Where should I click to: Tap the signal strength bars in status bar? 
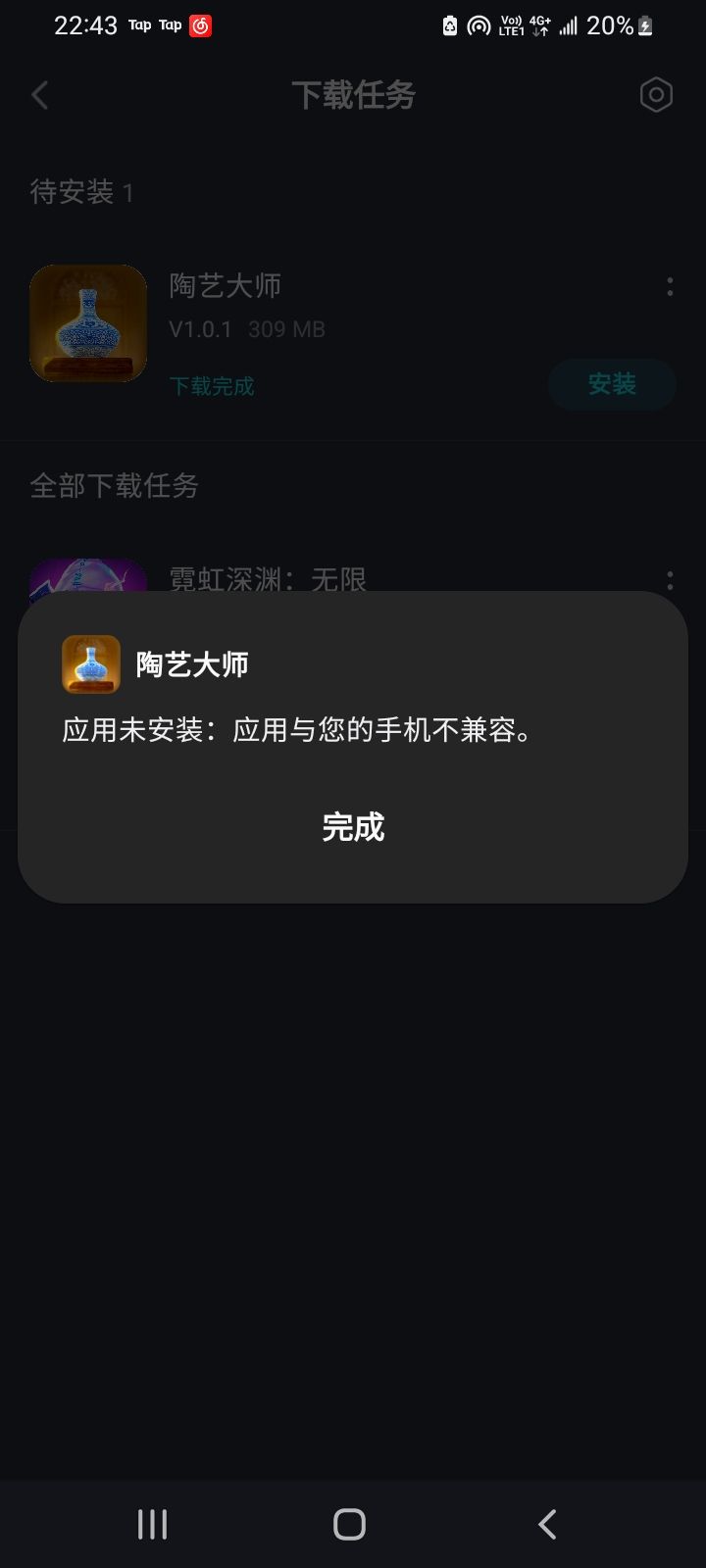click(x=567, y=24)
